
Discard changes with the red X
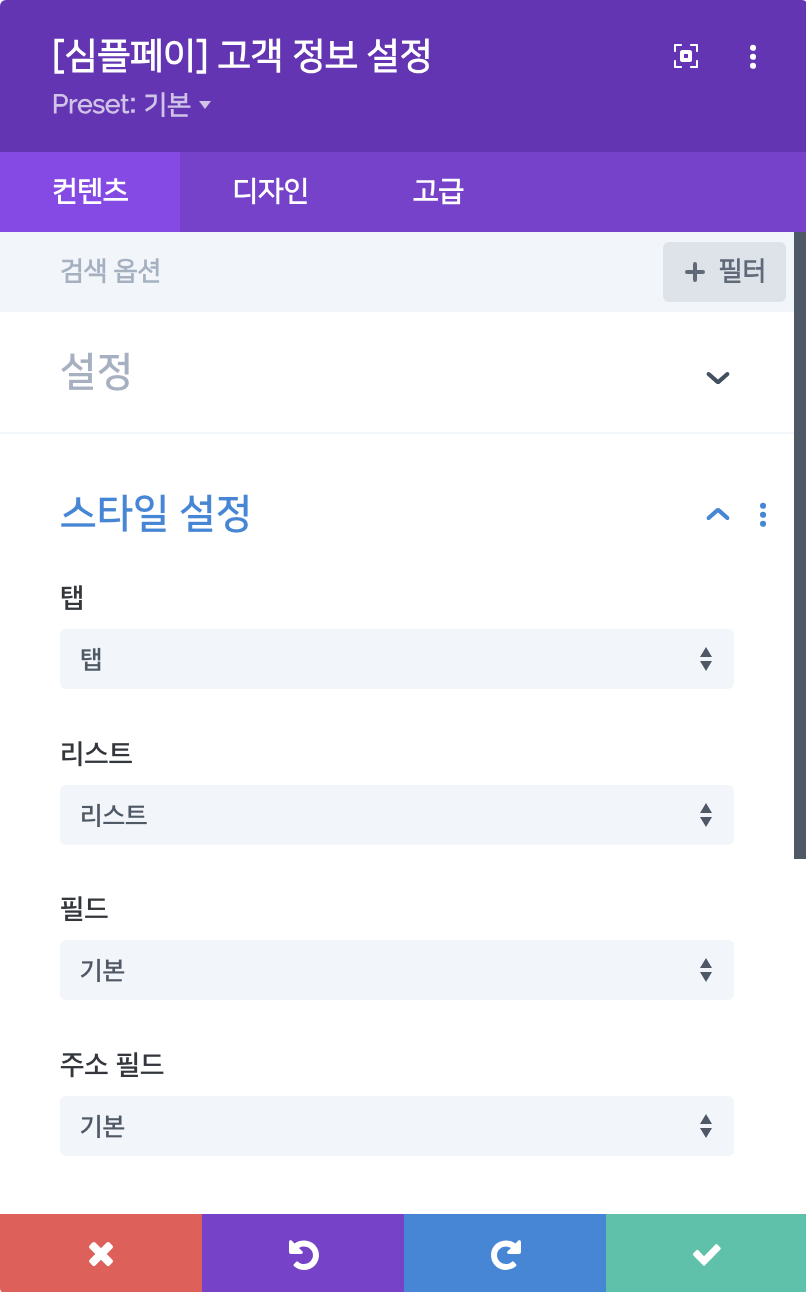tap(100, 1253)
